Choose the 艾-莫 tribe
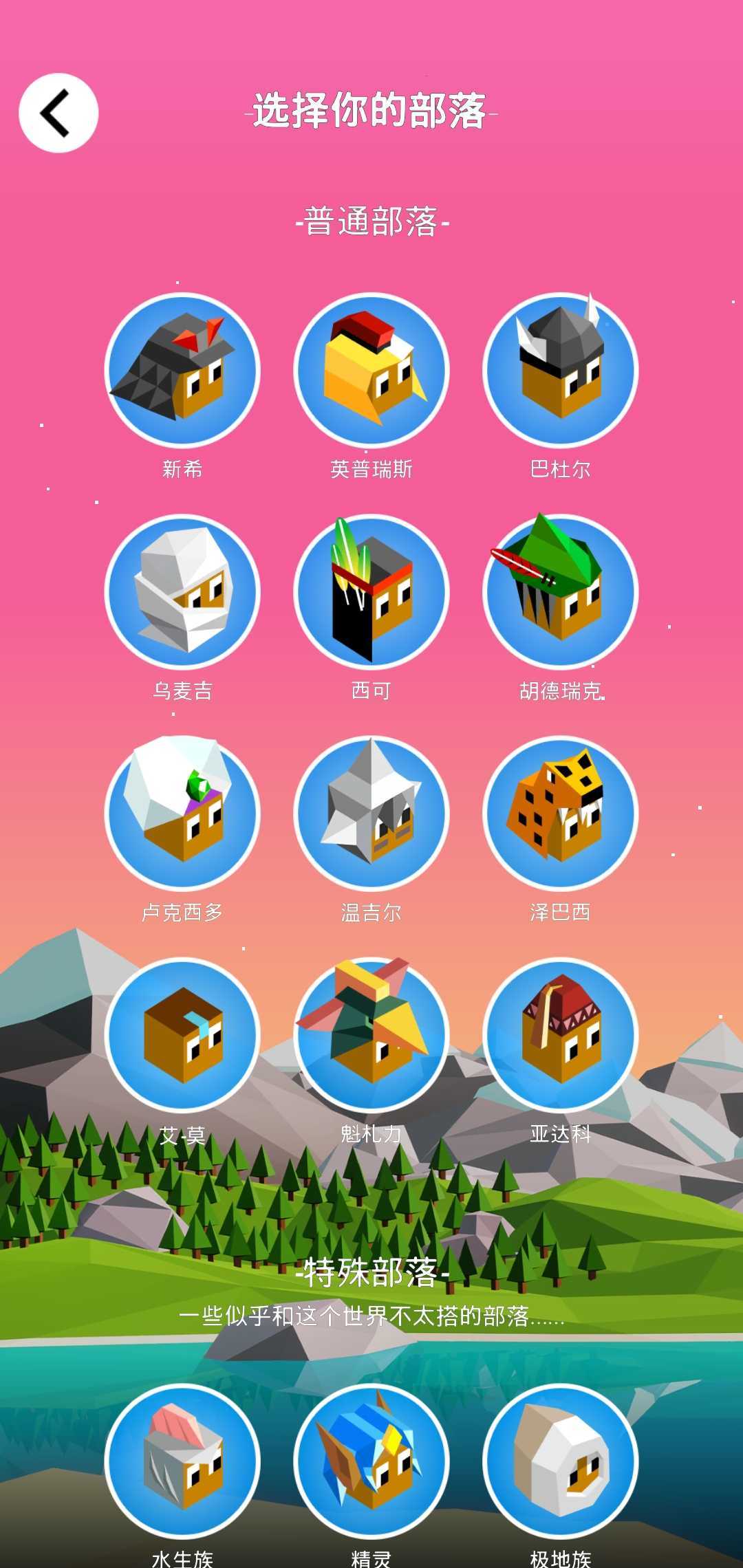The width and height of the screenshot is (743, 1568). pyautogui.click(x=182, y=1034)
